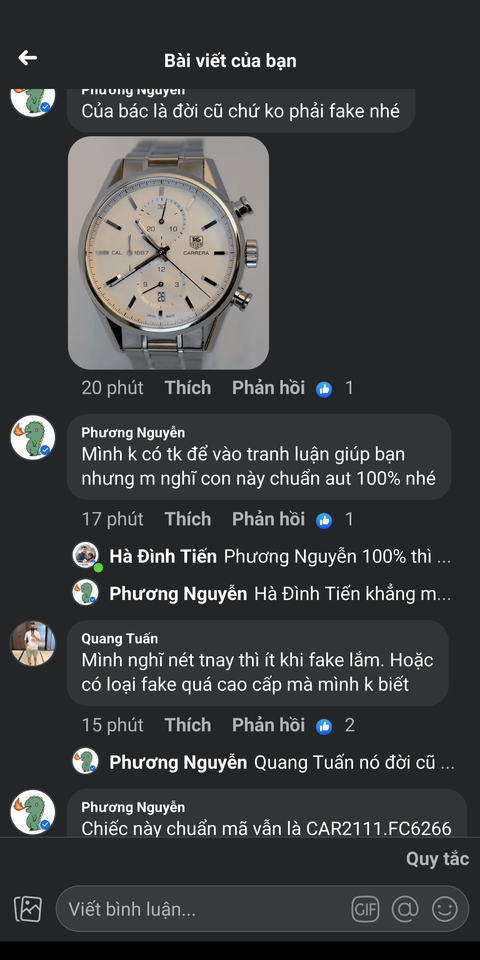This screenshot has height=960, width=480.
Task: Tap Phản hồi on the 17 phút comment
Action: pos(268,519)
